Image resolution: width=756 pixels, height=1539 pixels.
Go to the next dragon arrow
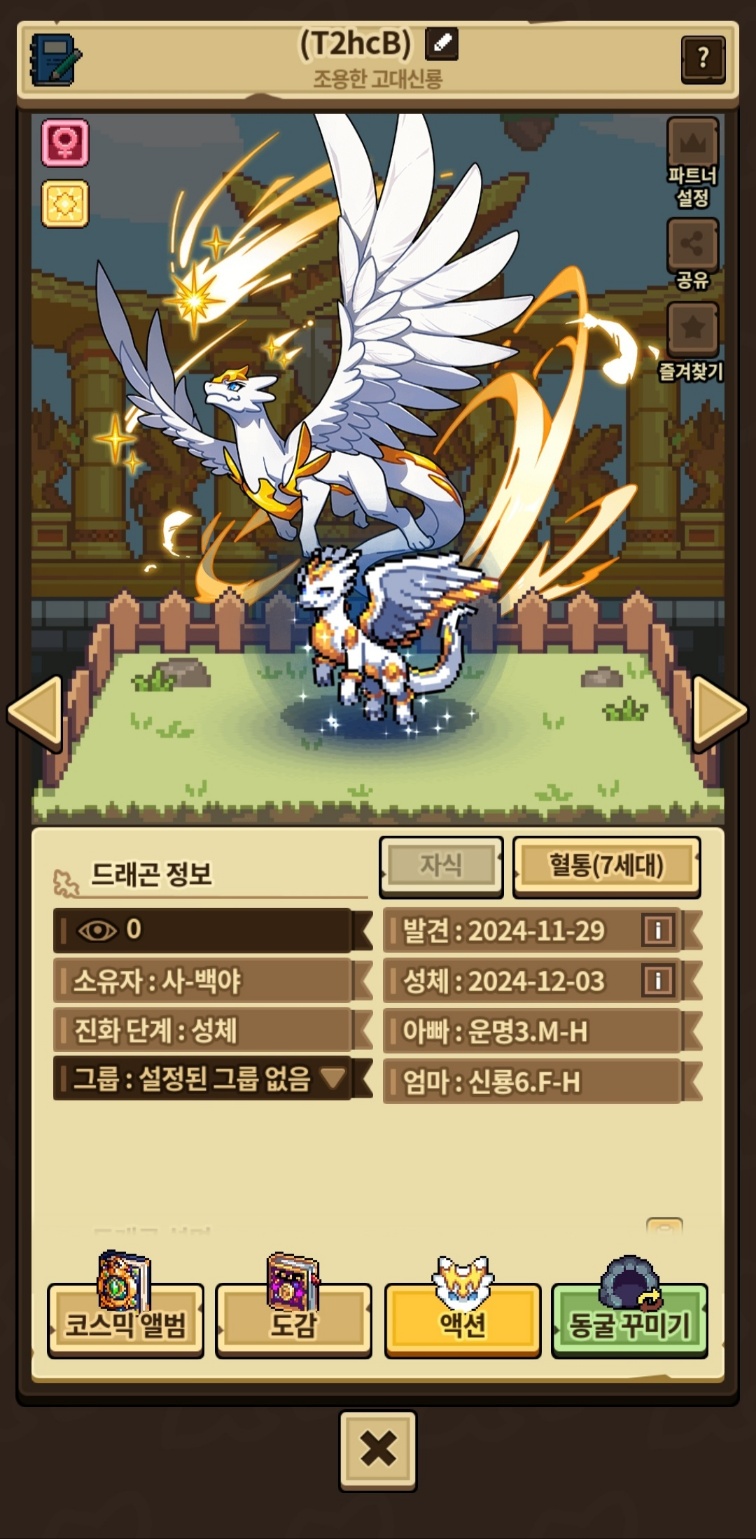pyautogui.click(x=719, y=711)
